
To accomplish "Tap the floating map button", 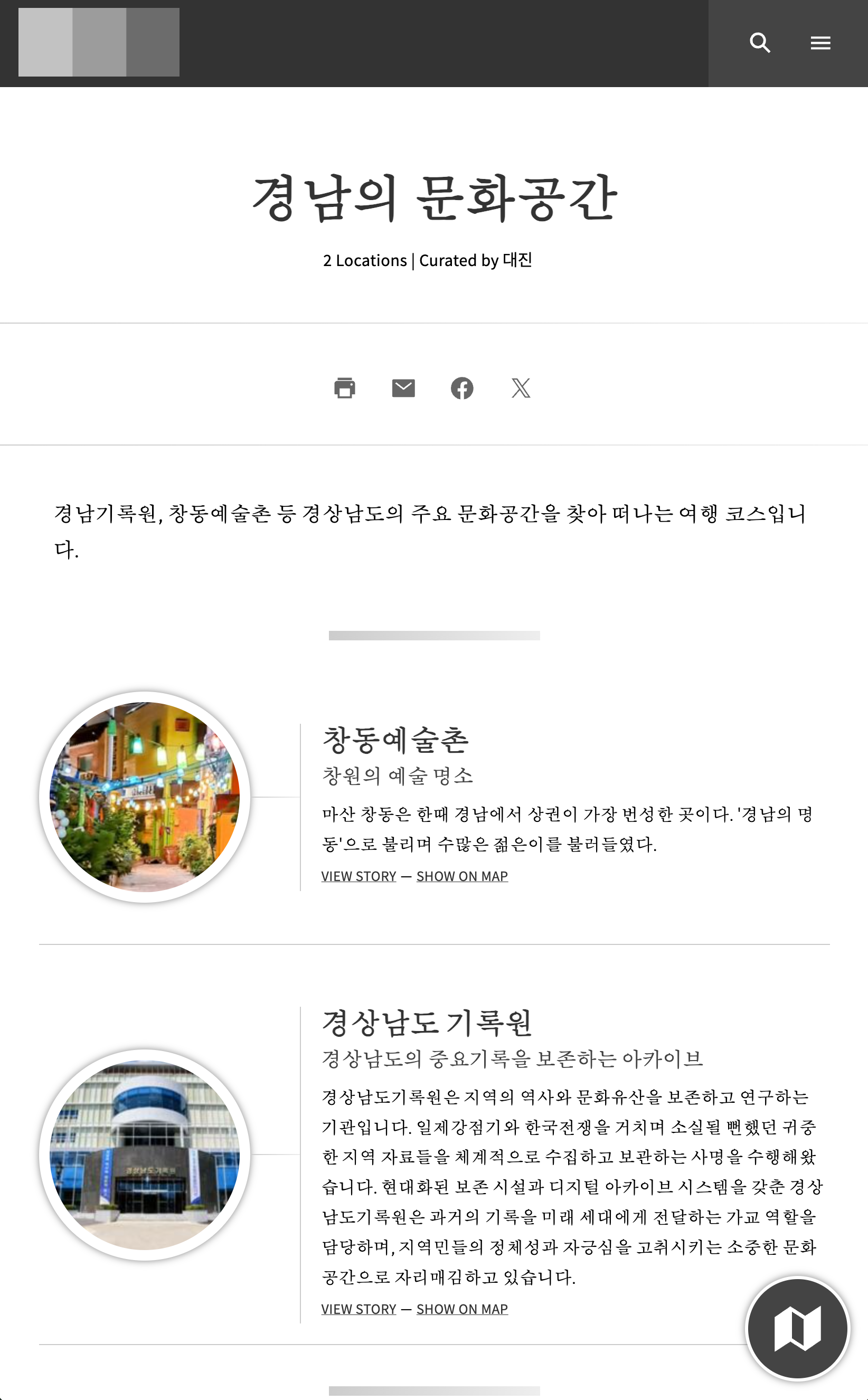I will pos(797,1328).
